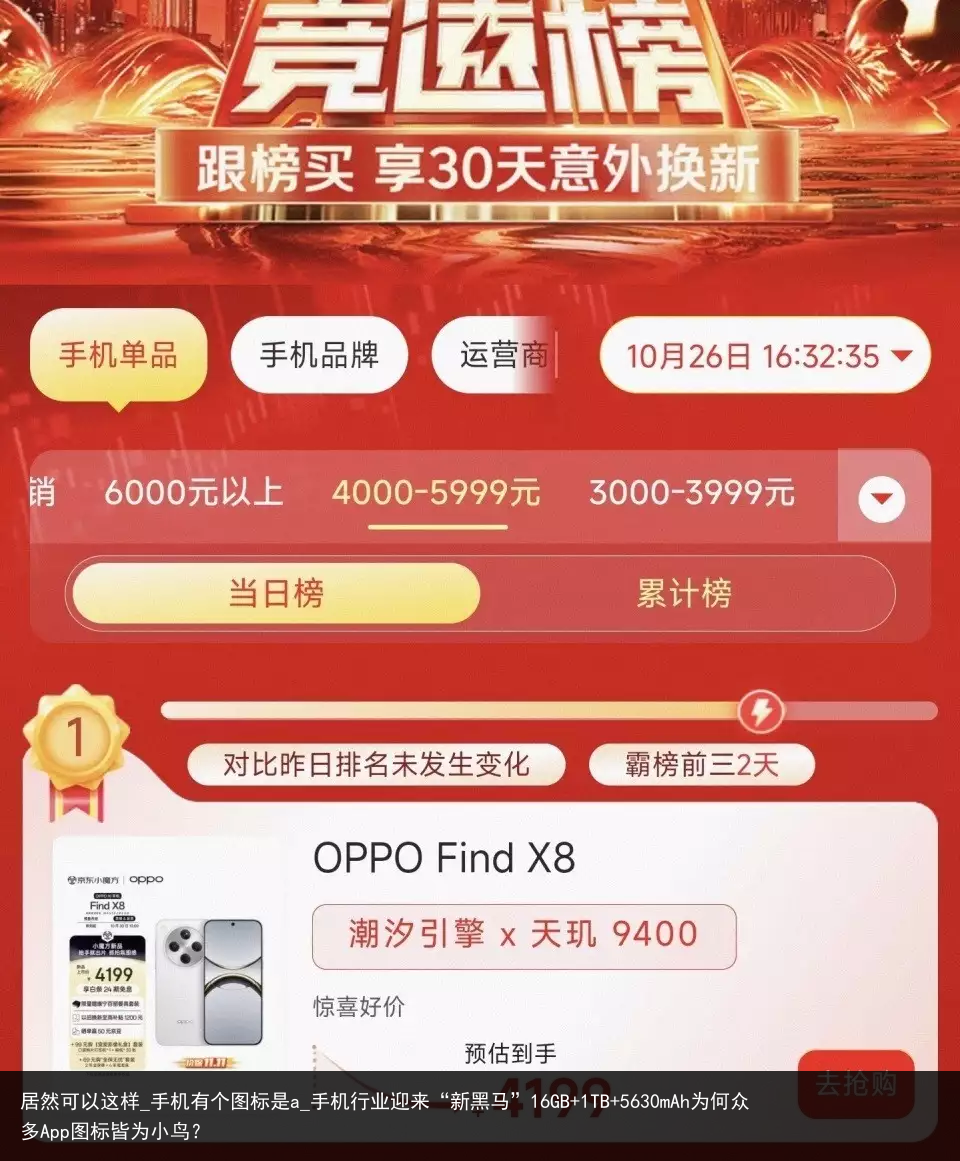
Task: Switch to 累计榜 ranking
Action: (685, 594)
